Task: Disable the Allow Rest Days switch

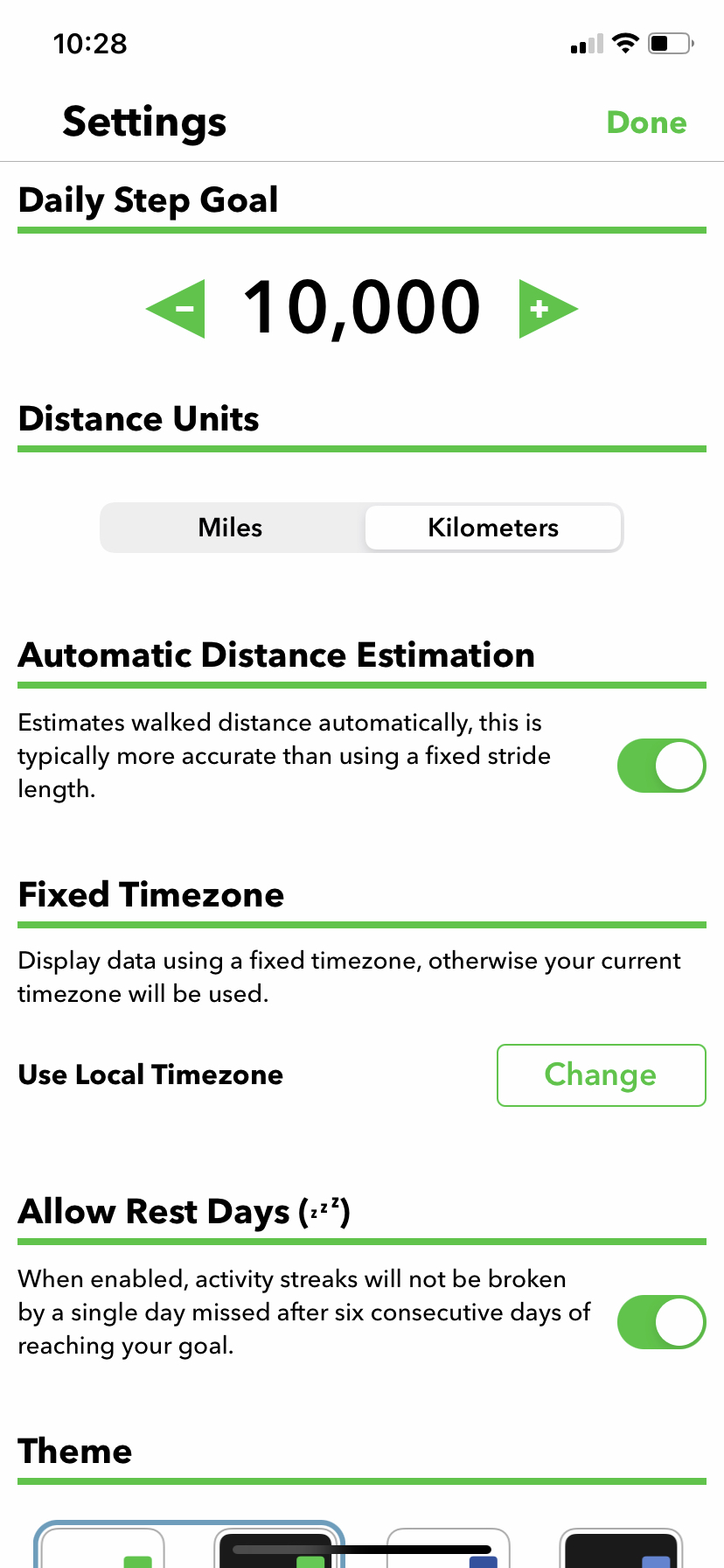Action: tap(661, 1322)
